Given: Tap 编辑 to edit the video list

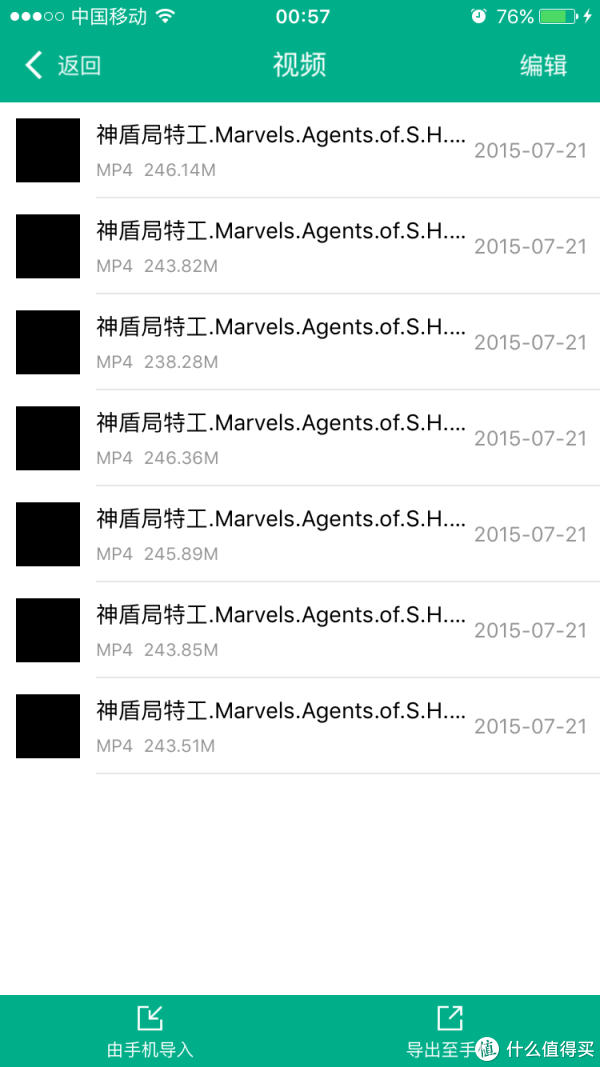Looking at the screenshot, I should point(543,65).
